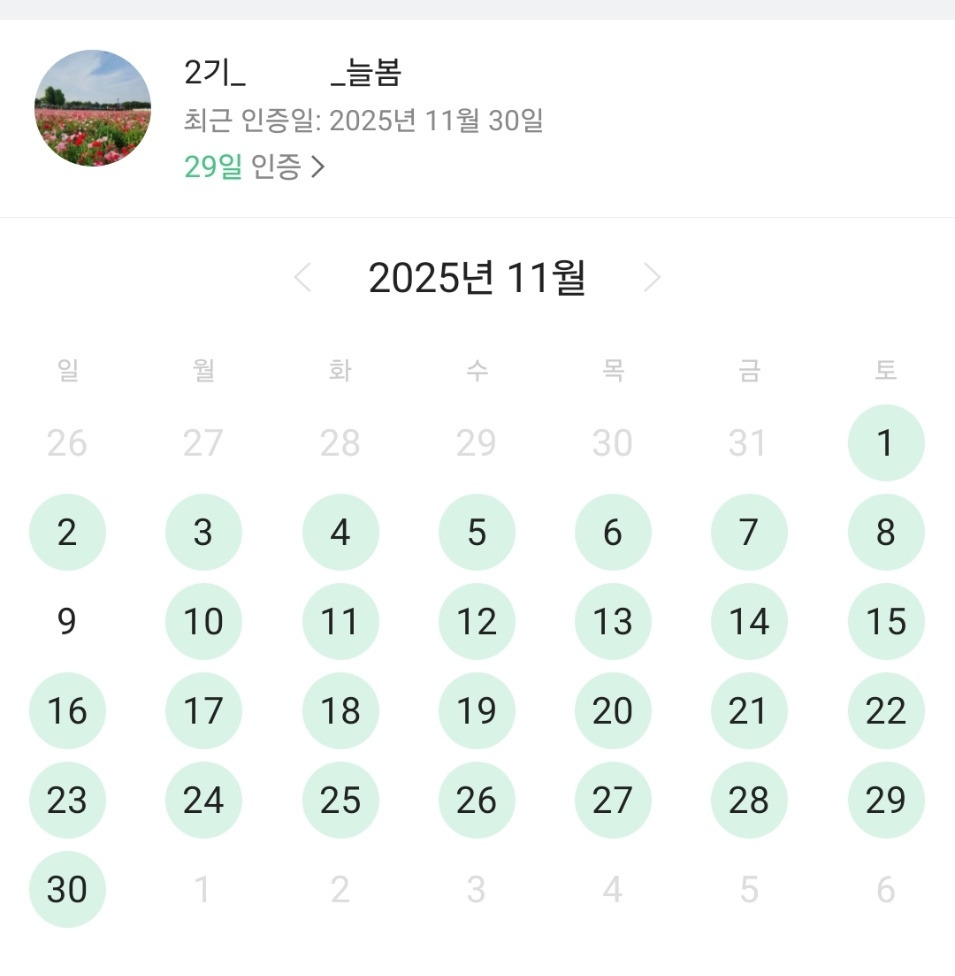Navigate to next month with right chevron
The width and height of the screenshot is (955, 976).
653,278
